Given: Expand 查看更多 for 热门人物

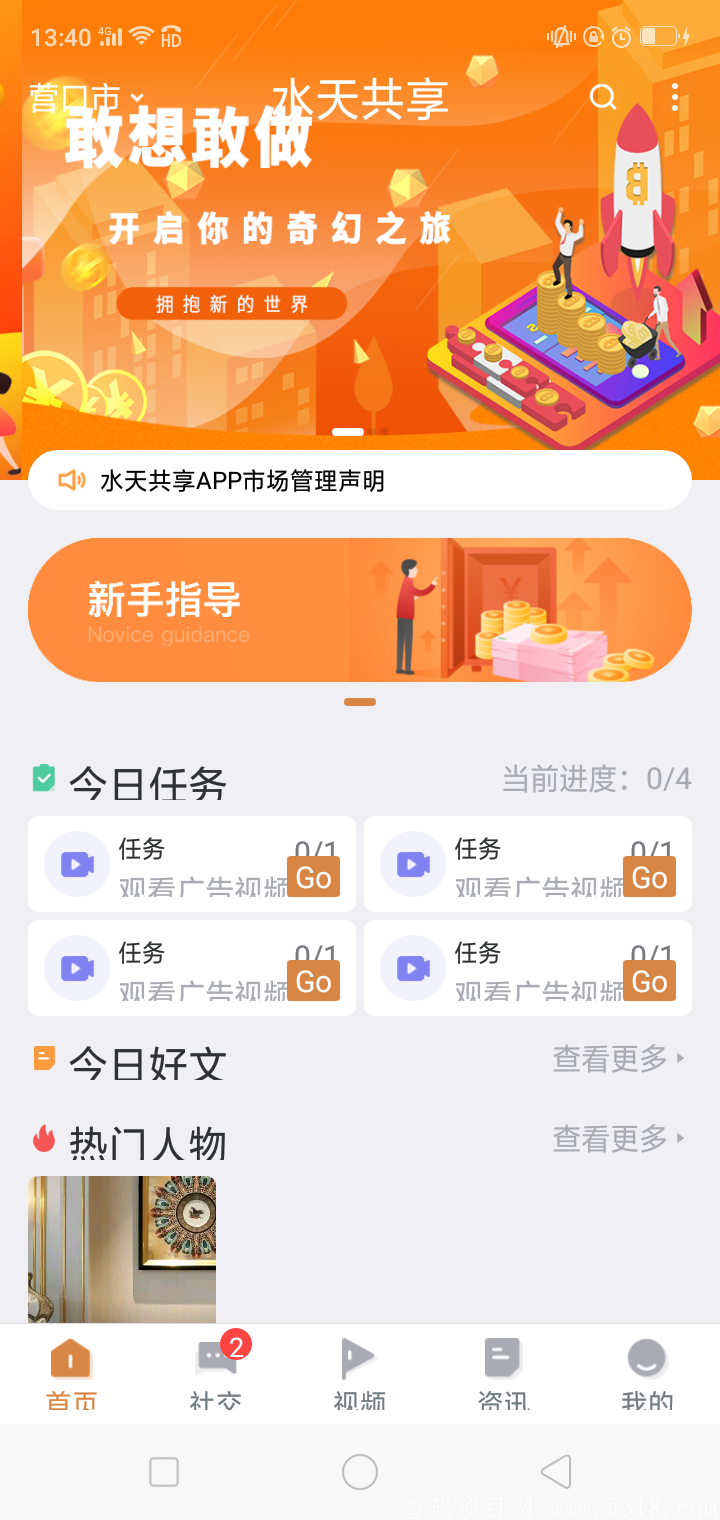Looking at the screenshot, I should [612, 1141].
